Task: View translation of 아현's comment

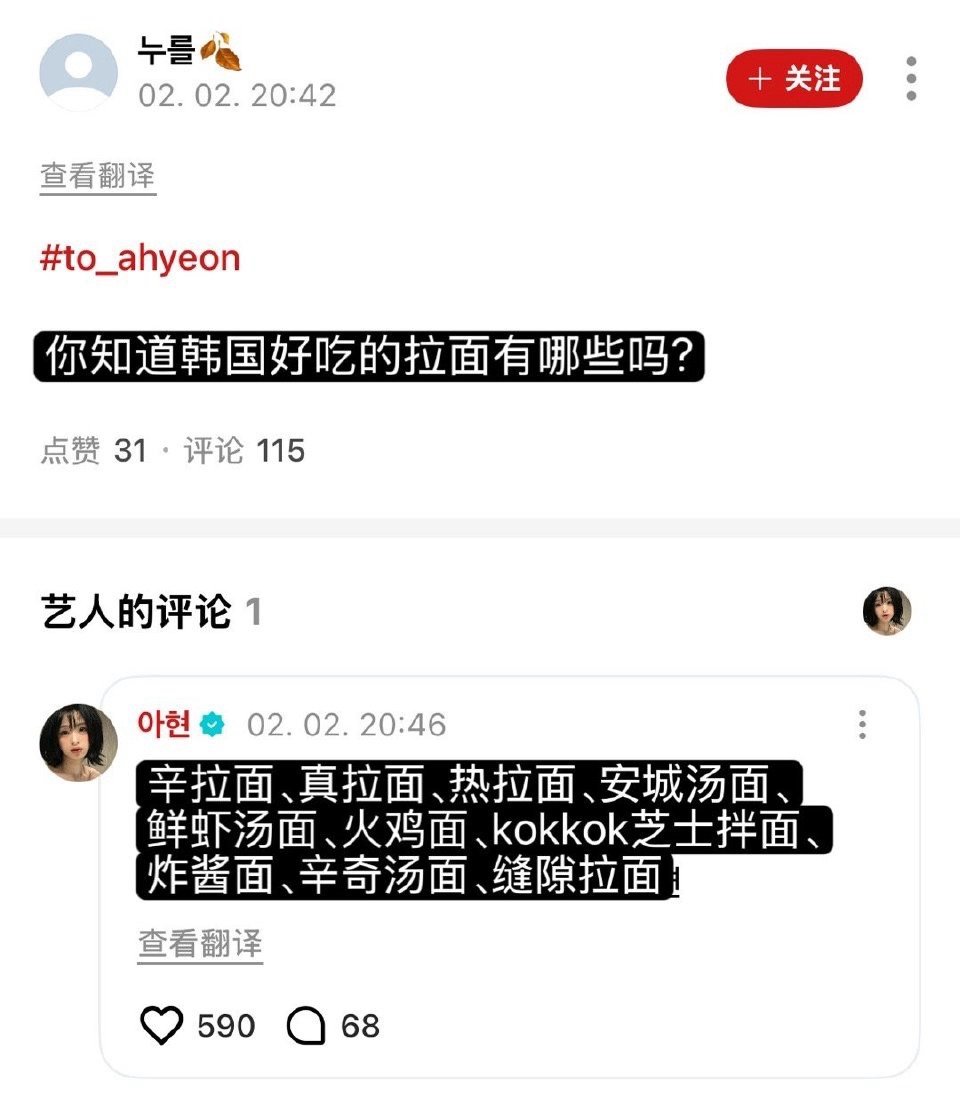Action: click(x=200, y=943)
